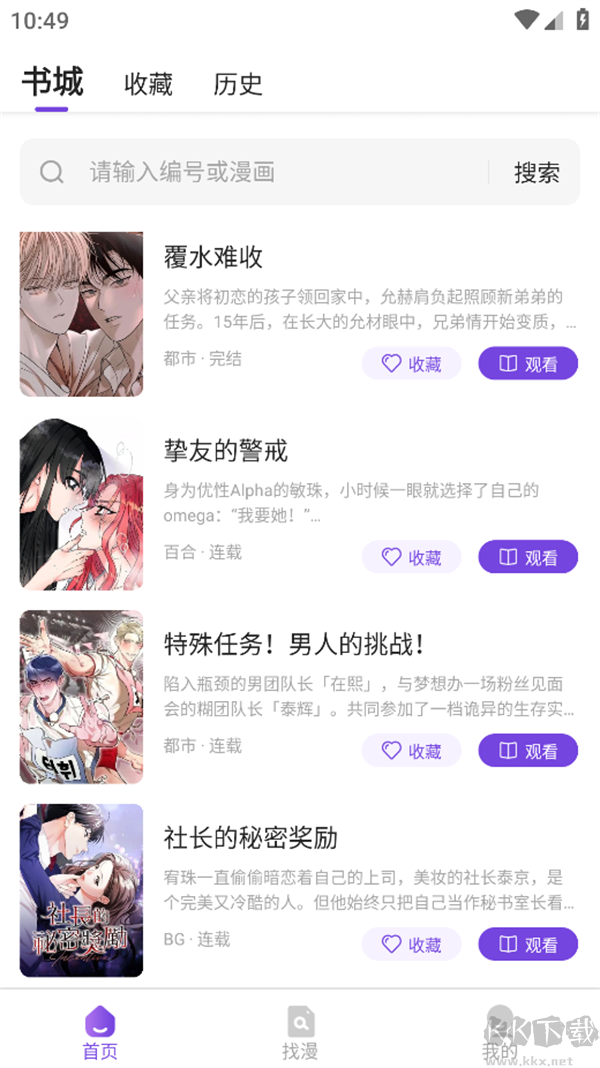This screenshot has width=600, height=1068.
Task: Tap the 请输入编号或漫画 search field
Action: [x=270, y=172]
